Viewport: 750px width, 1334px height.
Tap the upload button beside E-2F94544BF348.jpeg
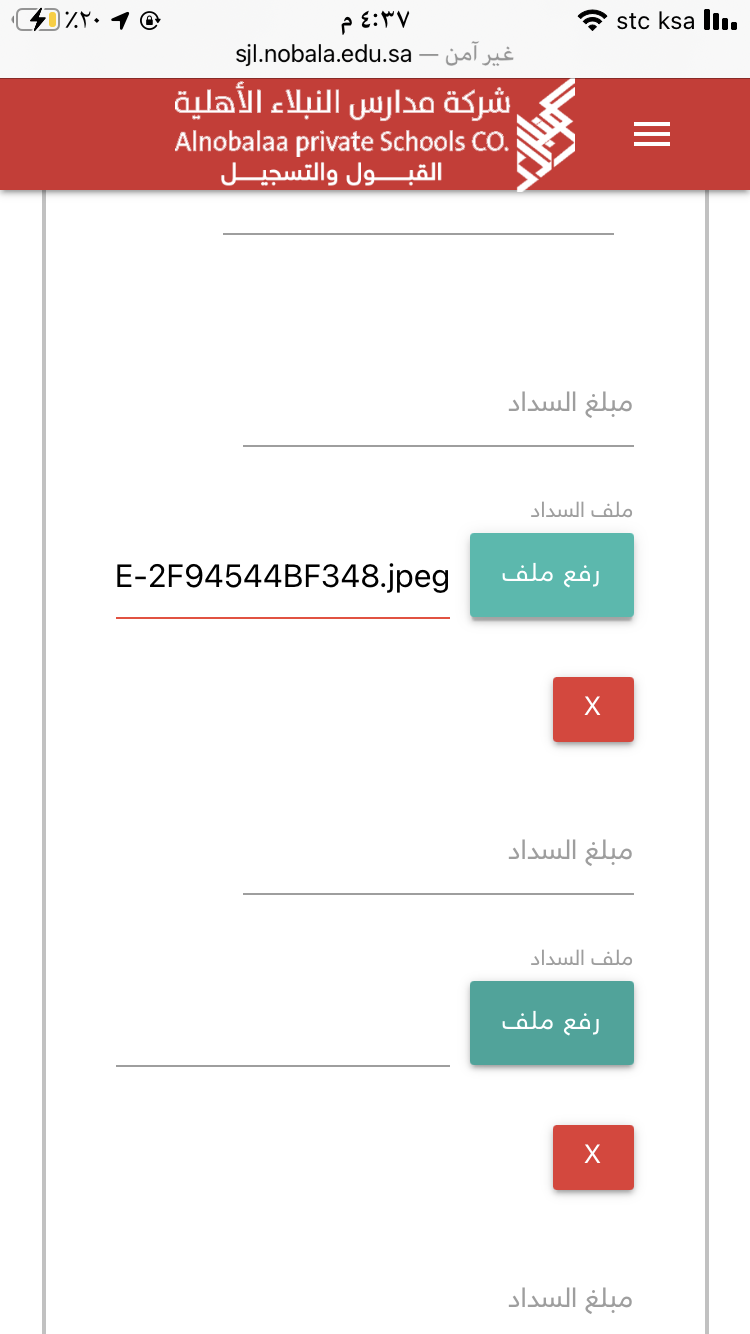tap(552, 576)
